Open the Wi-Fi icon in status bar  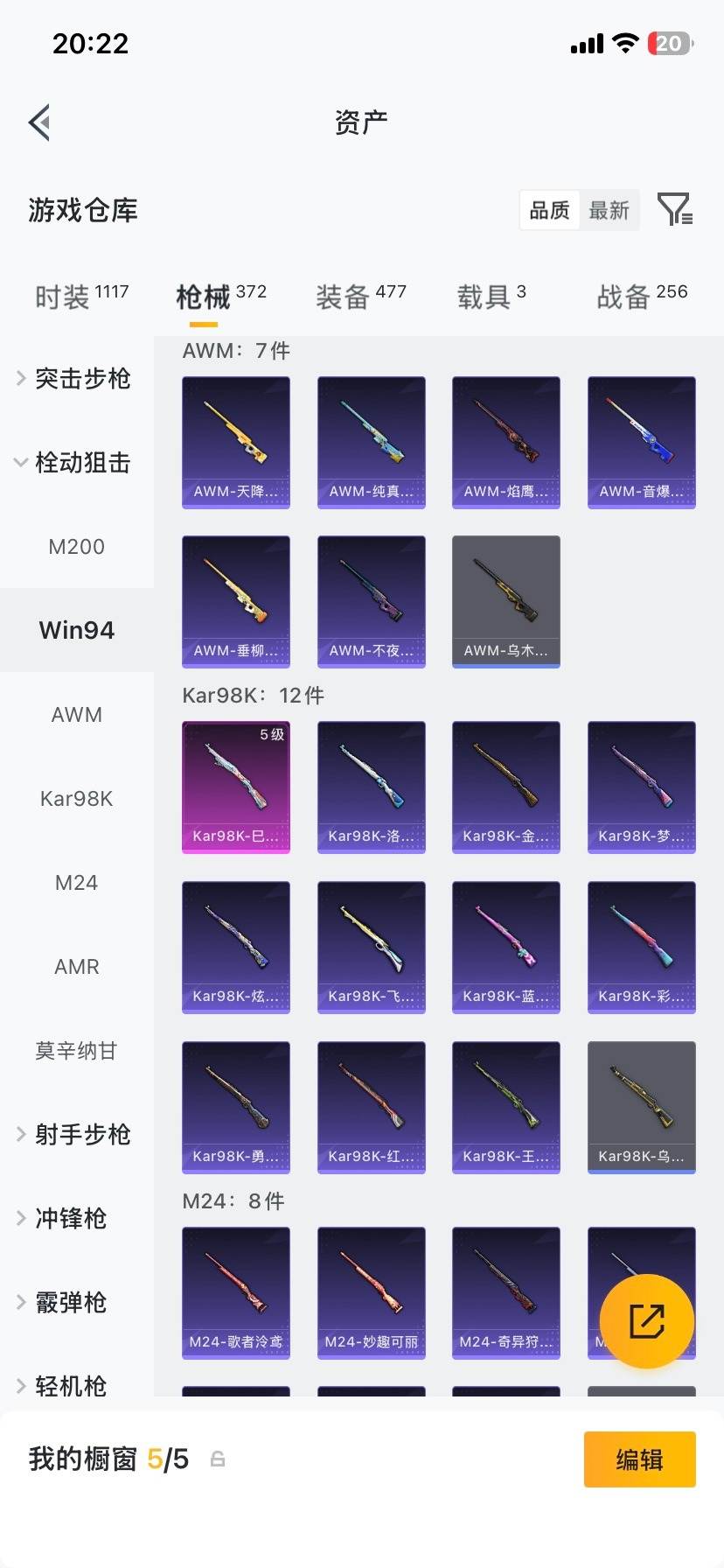pos(626,43)
